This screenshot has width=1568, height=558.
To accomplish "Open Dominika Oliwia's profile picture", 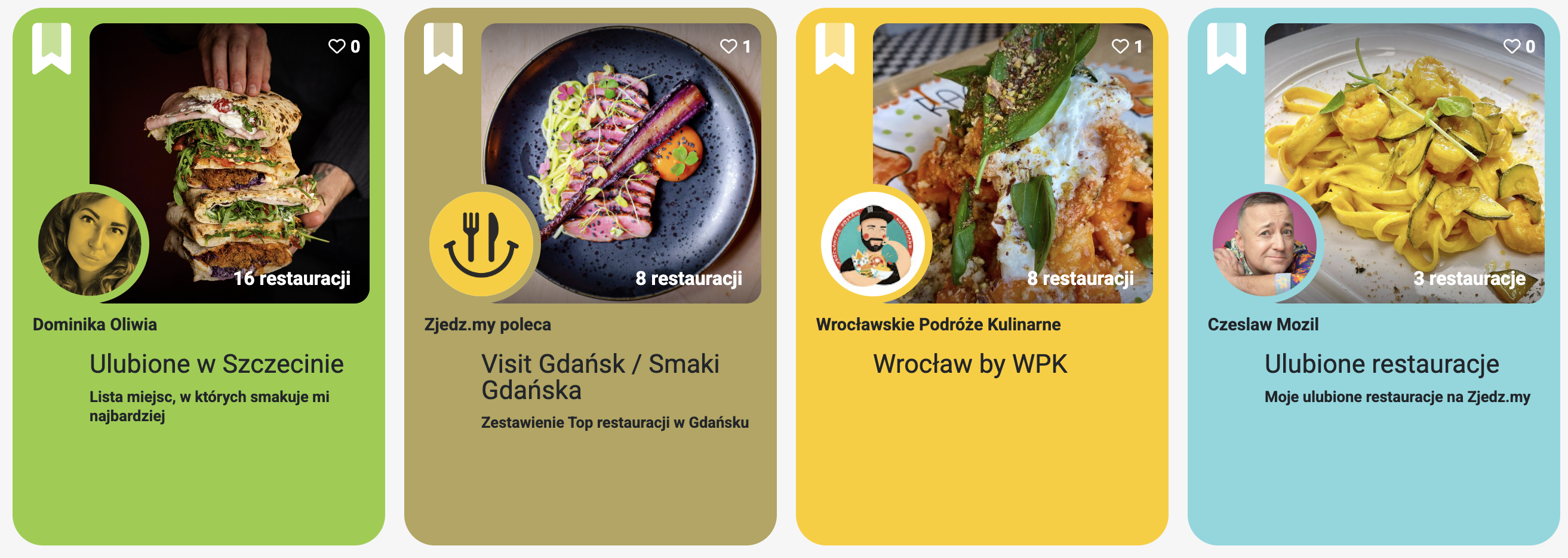I will (90, 244).
